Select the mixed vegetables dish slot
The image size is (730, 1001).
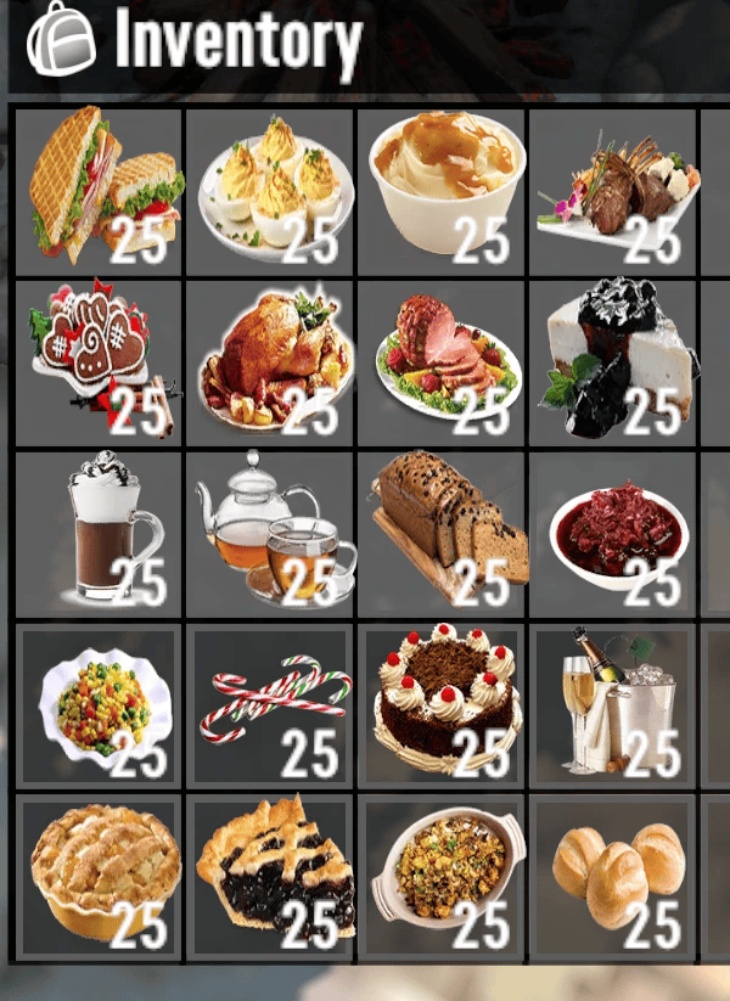[99, 705]
